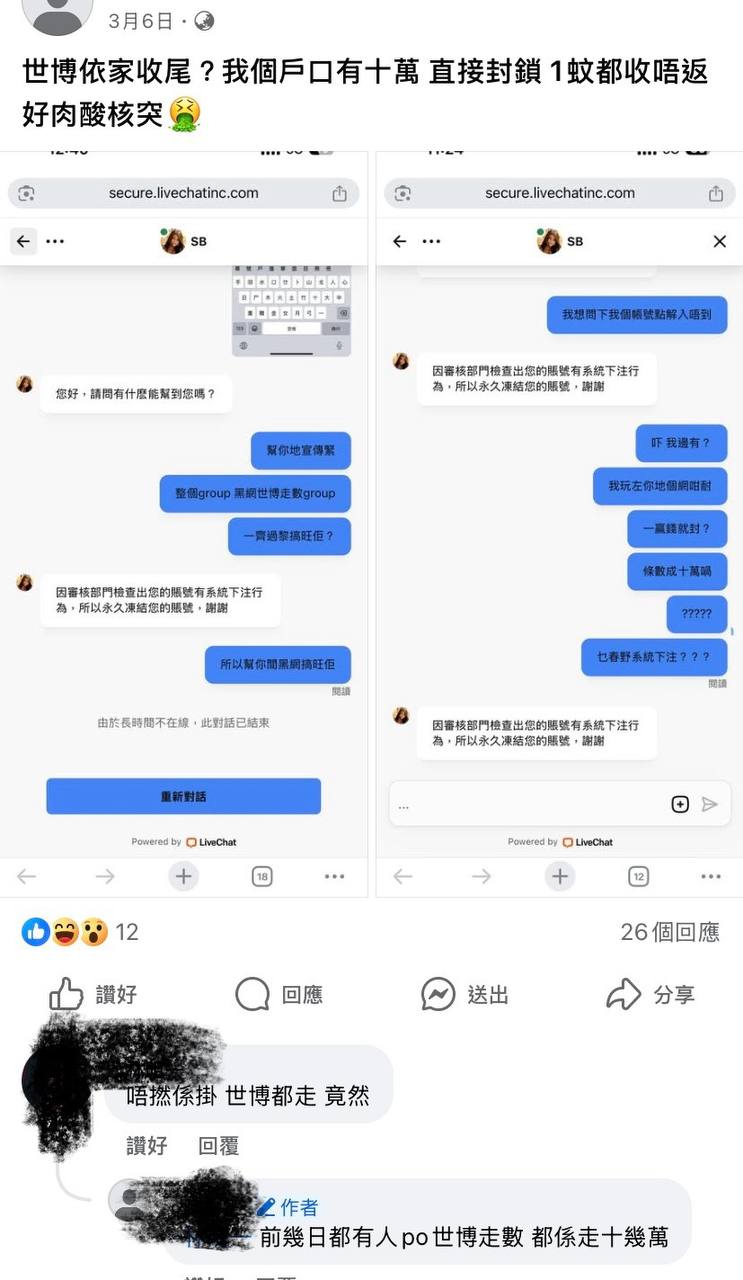This screenshot has height=1280, width=743.
Task: Open the right chat screenshot image
Action: 559,520
